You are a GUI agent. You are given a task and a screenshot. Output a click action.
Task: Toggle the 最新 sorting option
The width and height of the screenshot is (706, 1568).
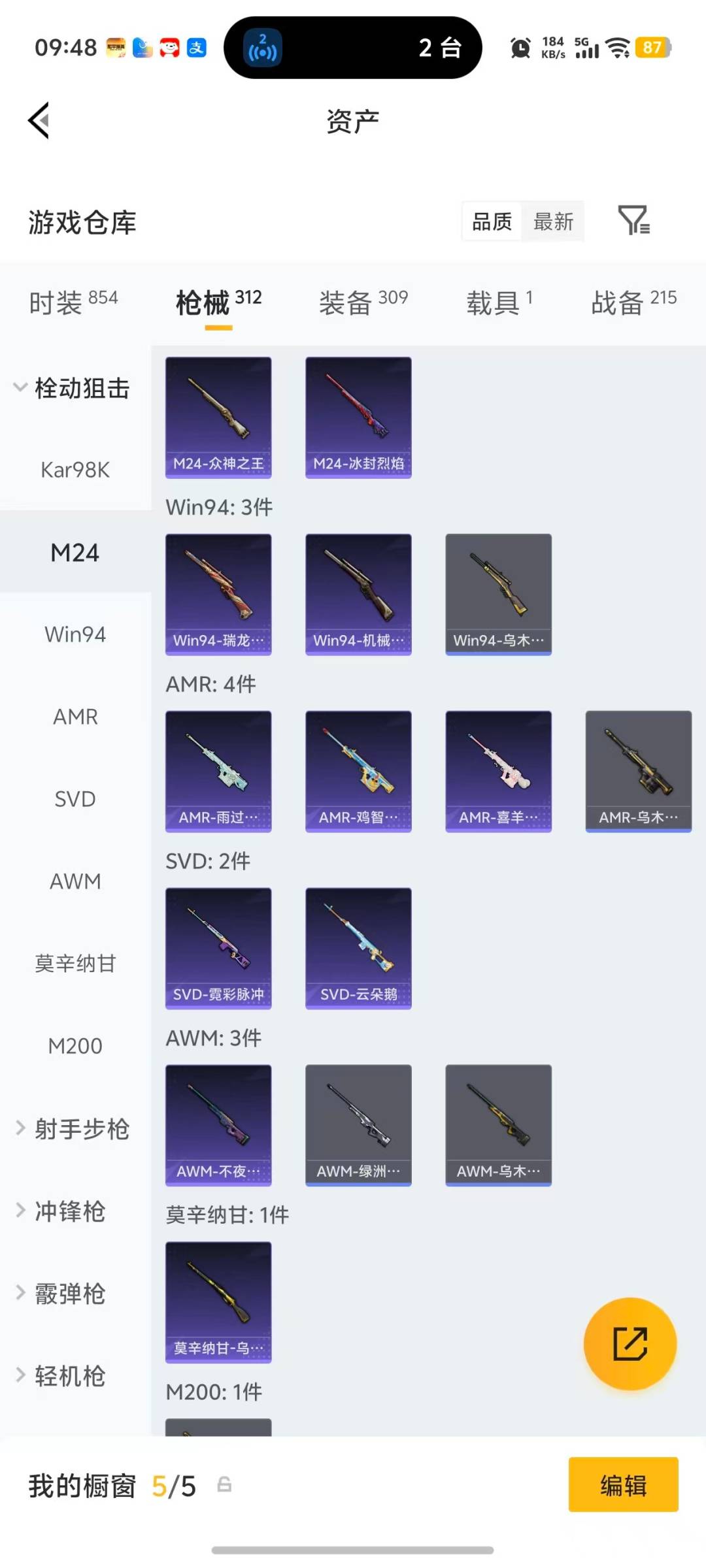pyautogui.click(x=553, y=222)
